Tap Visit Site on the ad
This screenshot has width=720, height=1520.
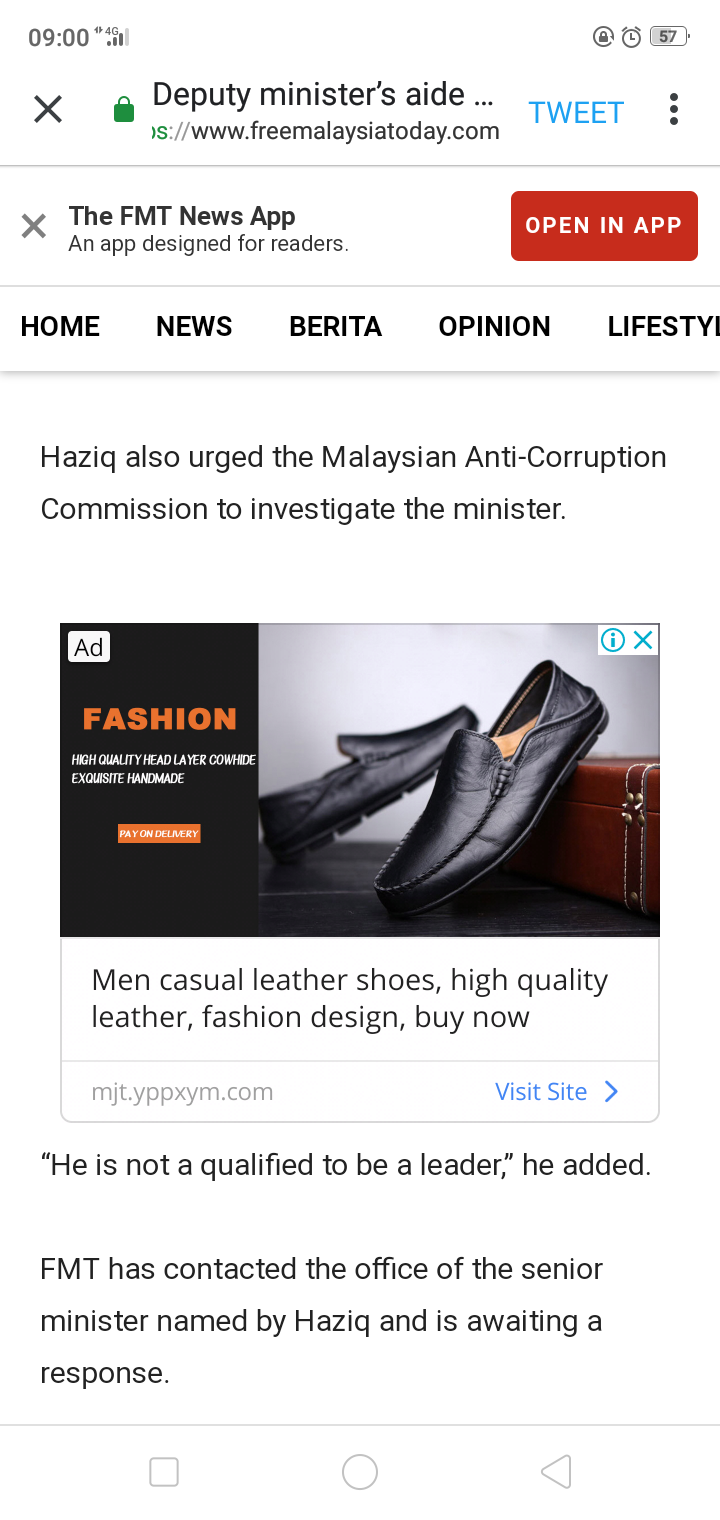click(556, 1091)
